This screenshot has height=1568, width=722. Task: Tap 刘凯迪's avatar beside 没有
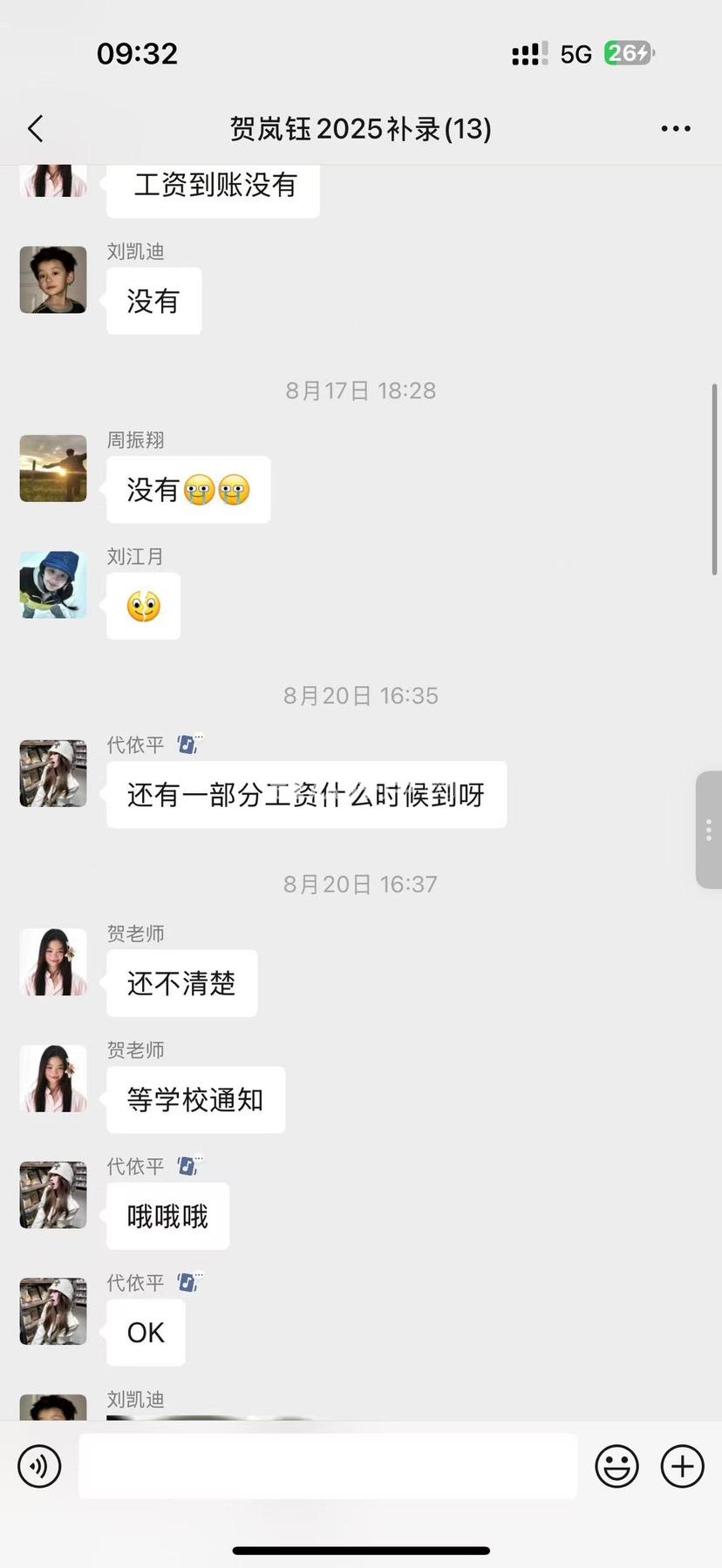tap(53, 280)
